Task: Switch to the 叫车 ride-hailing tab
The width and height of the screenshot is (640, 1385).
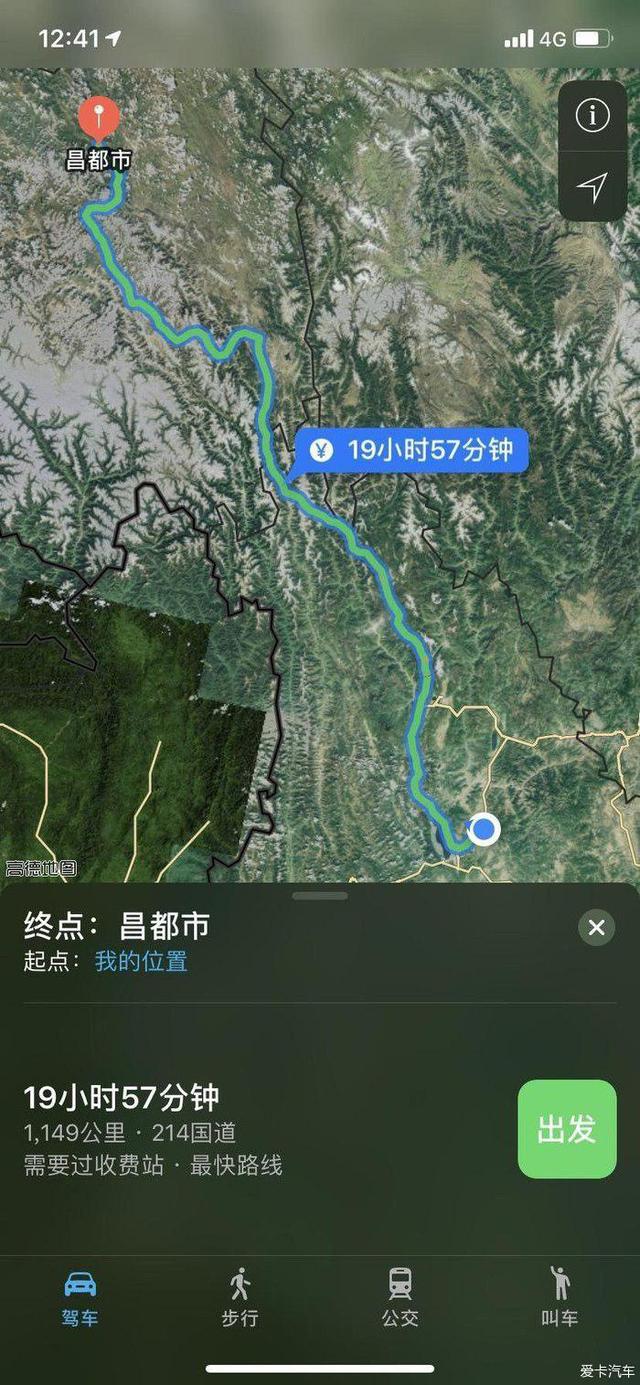Action: (x=560, y=1296)
